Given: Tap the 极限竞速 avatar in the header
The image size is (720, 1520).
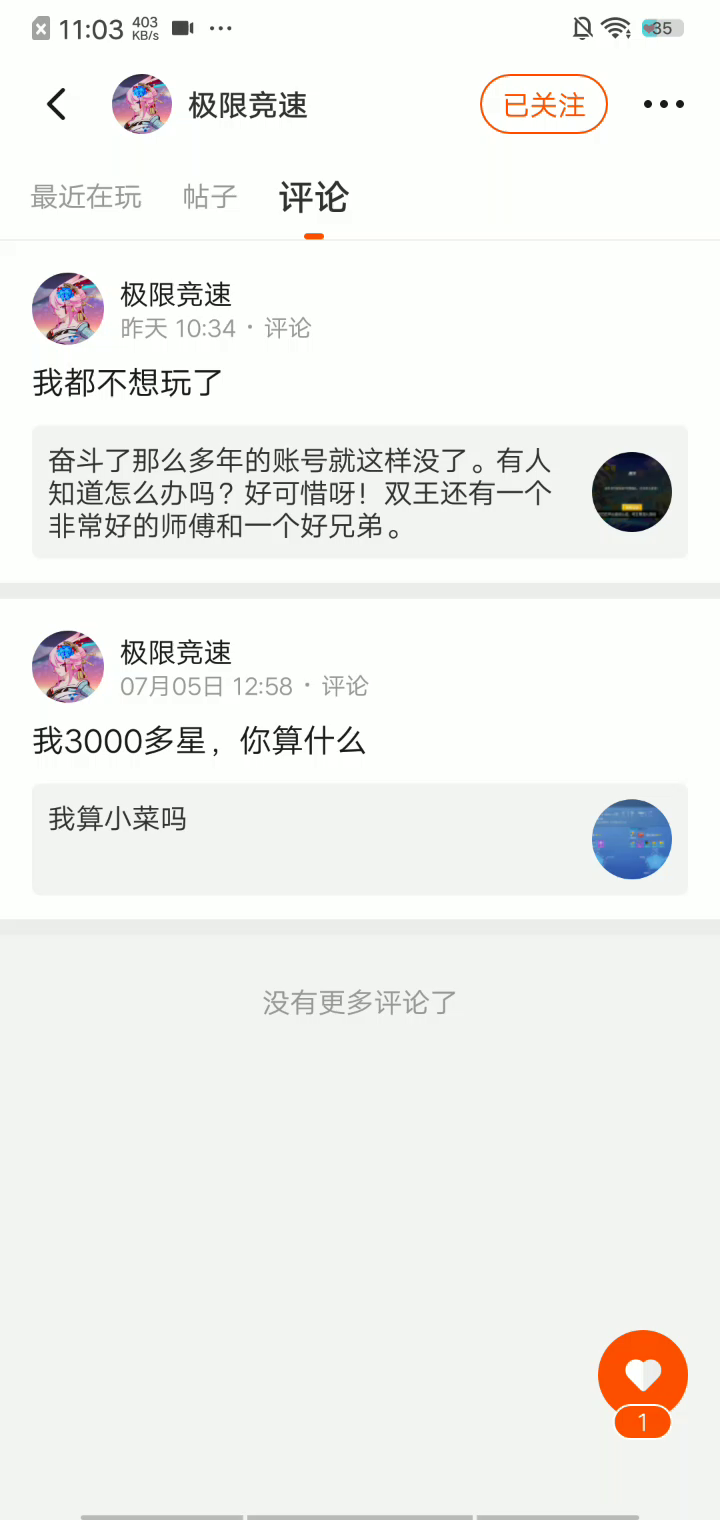Looking at the screenshot, I should click(142, 104).
